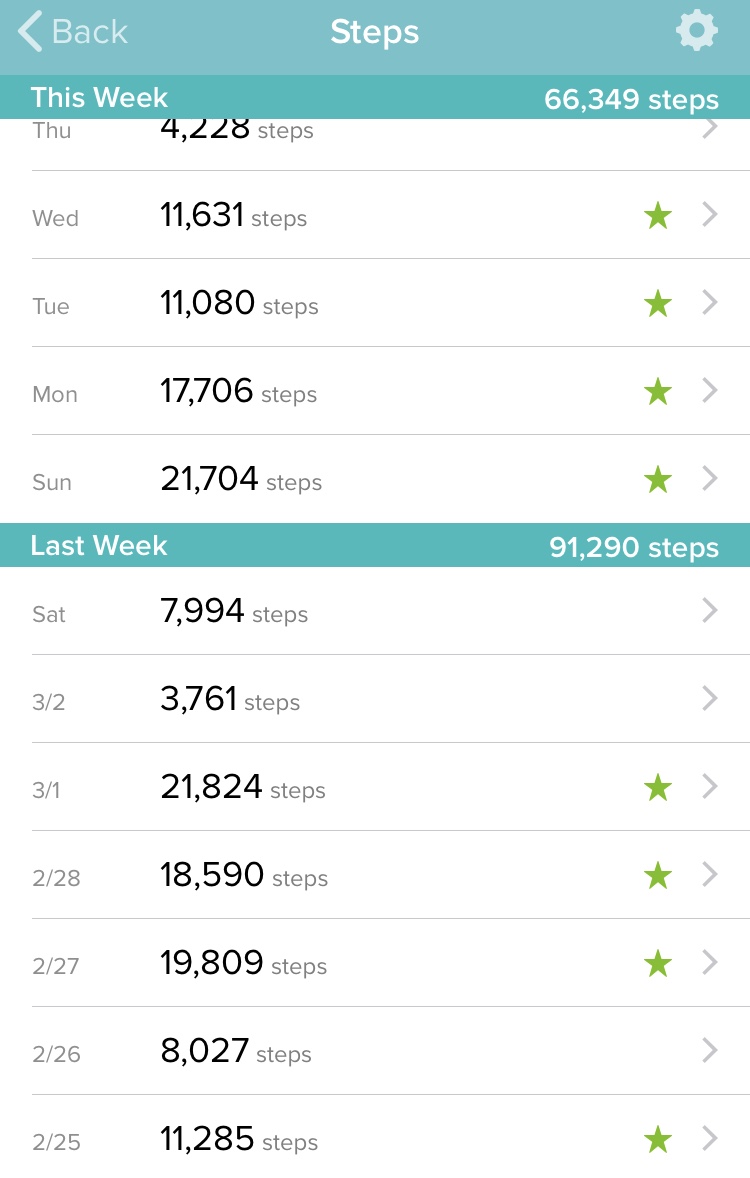The width and height of the screenshot is (750, 1178).
Task: View the 2/26 entry with 8,027 steps
Action: point(375,1052)
